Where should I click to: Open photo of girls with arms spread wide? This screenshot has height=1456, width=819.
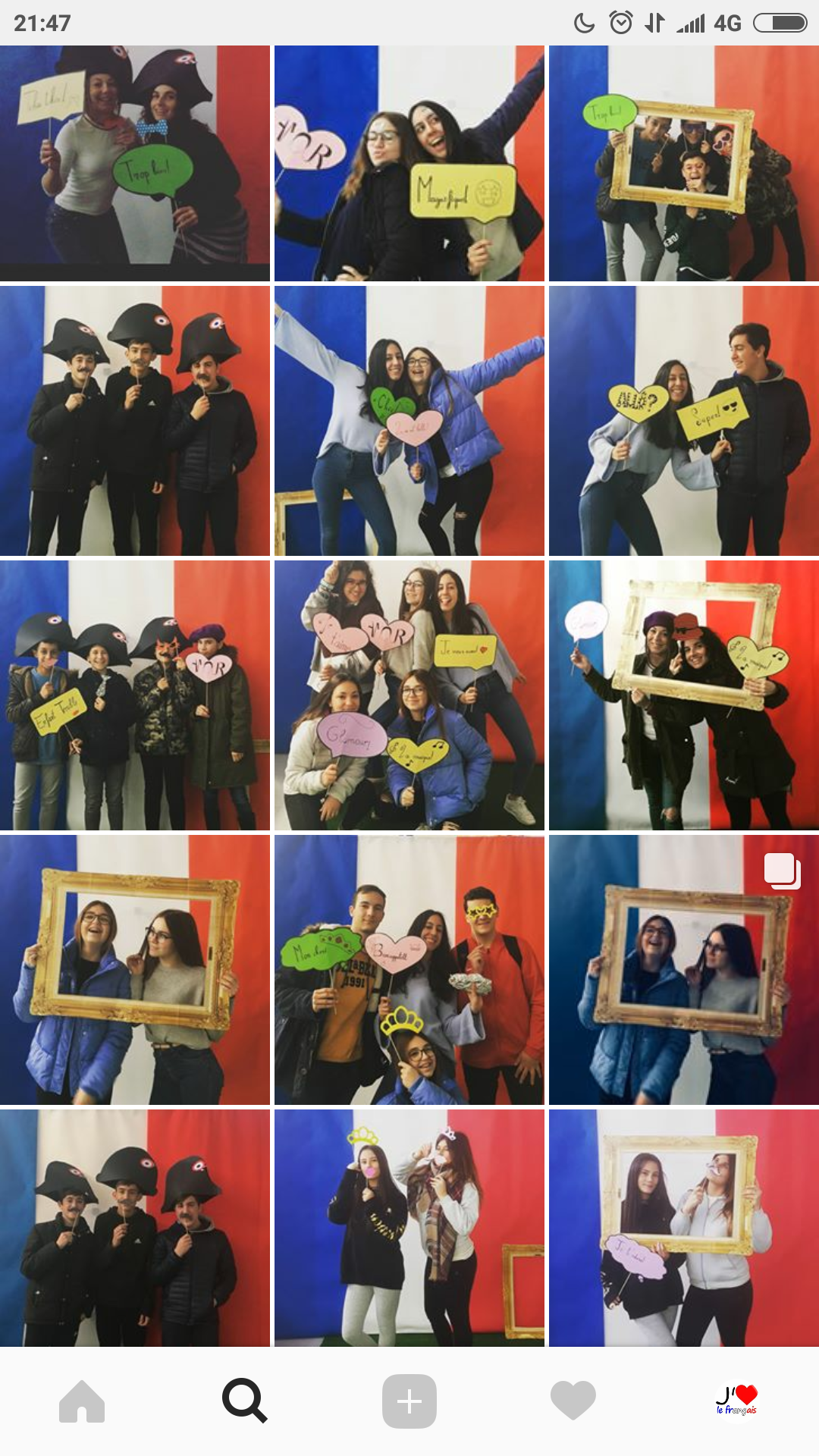coord(409,421)
